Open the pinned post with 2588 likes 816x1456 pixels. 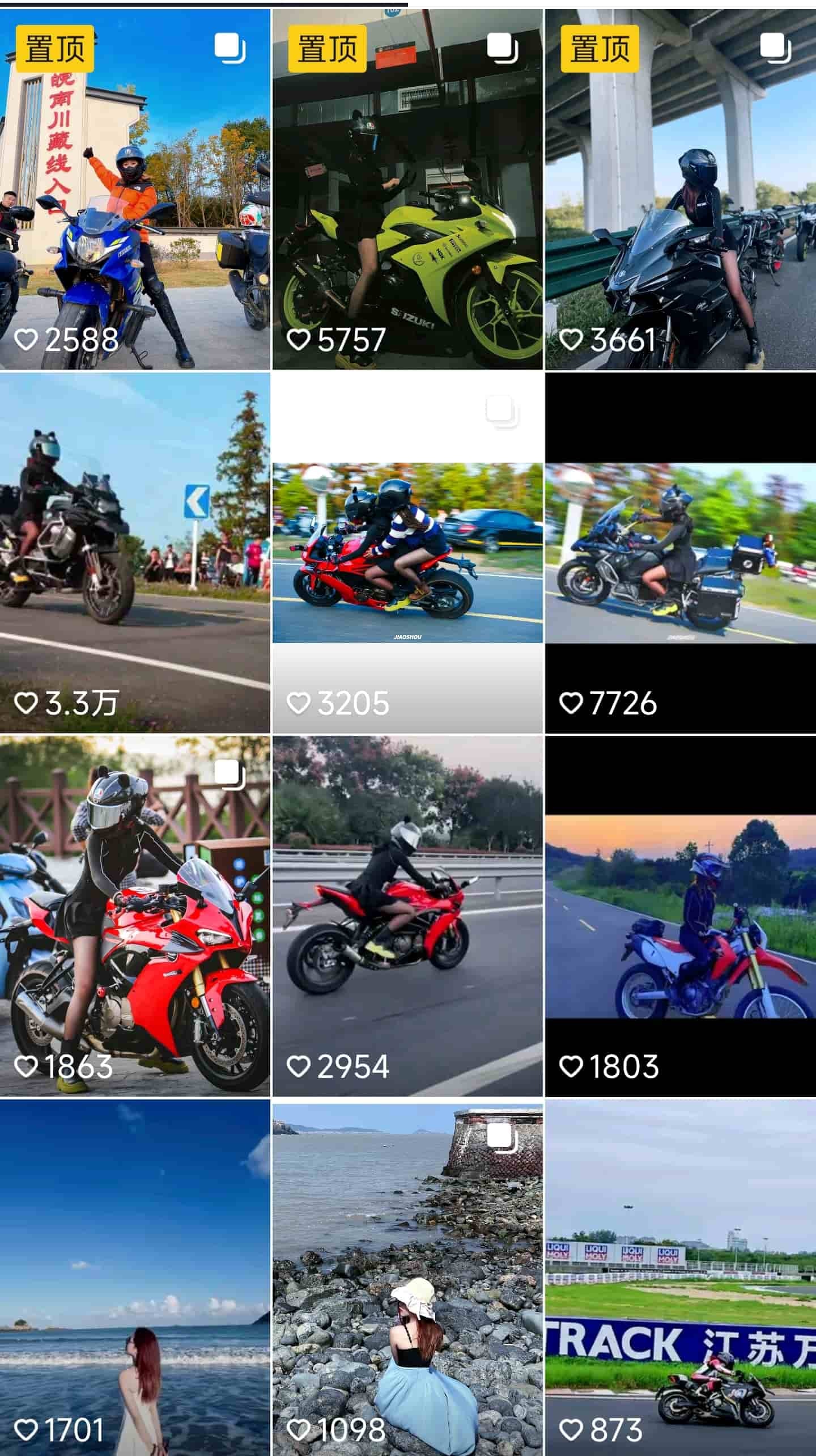[x=135, y=189]
